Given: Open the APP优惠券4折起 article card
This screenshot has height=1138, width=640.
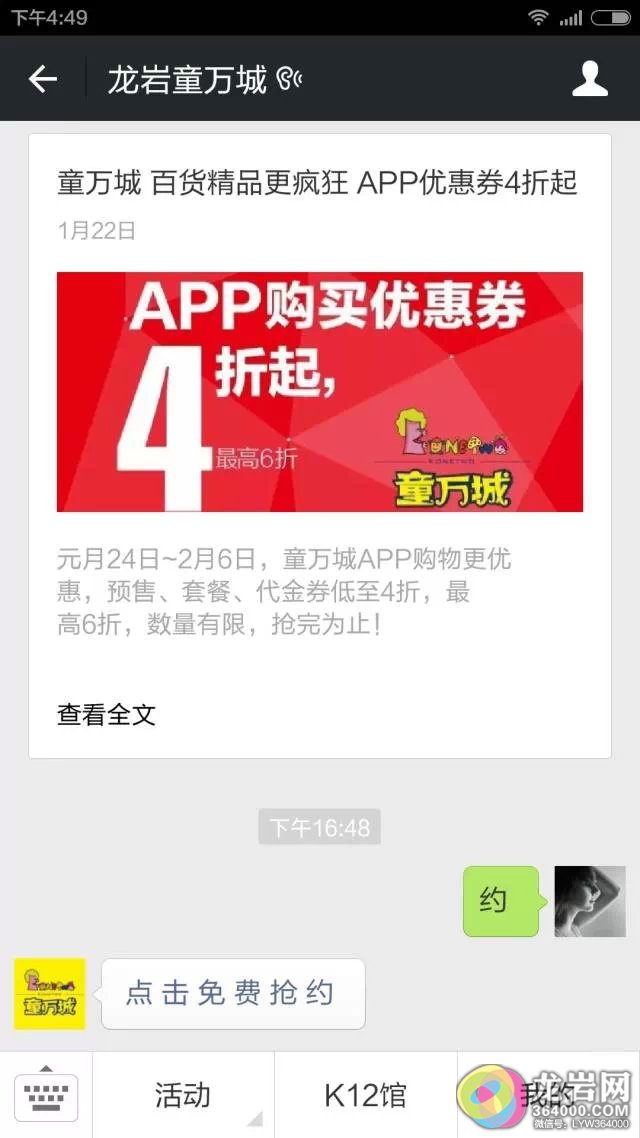Looking at the screenshot, I should 319,390.
